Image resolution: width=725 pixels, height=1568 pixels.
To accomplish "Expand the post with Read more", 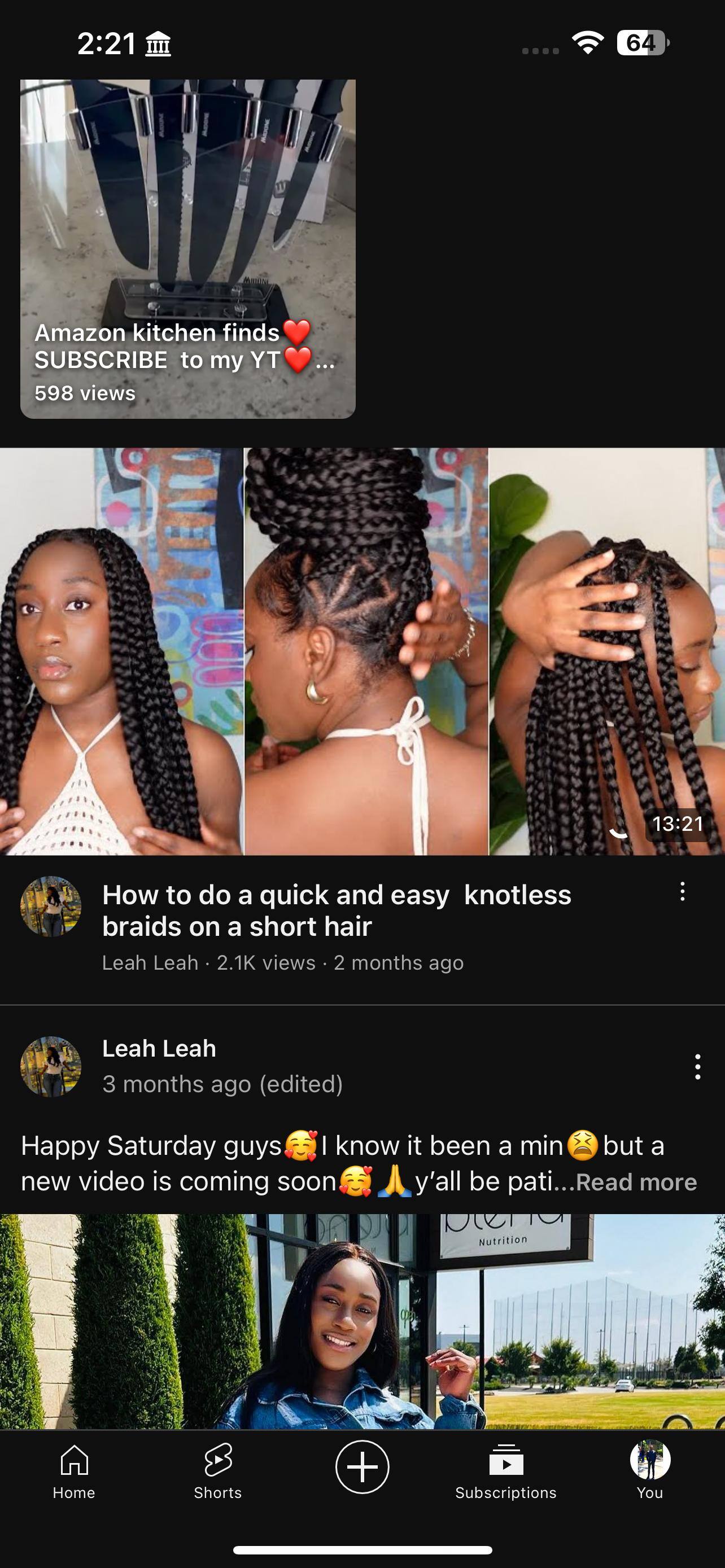I will pyautogui.click(x=636, y=1182).
